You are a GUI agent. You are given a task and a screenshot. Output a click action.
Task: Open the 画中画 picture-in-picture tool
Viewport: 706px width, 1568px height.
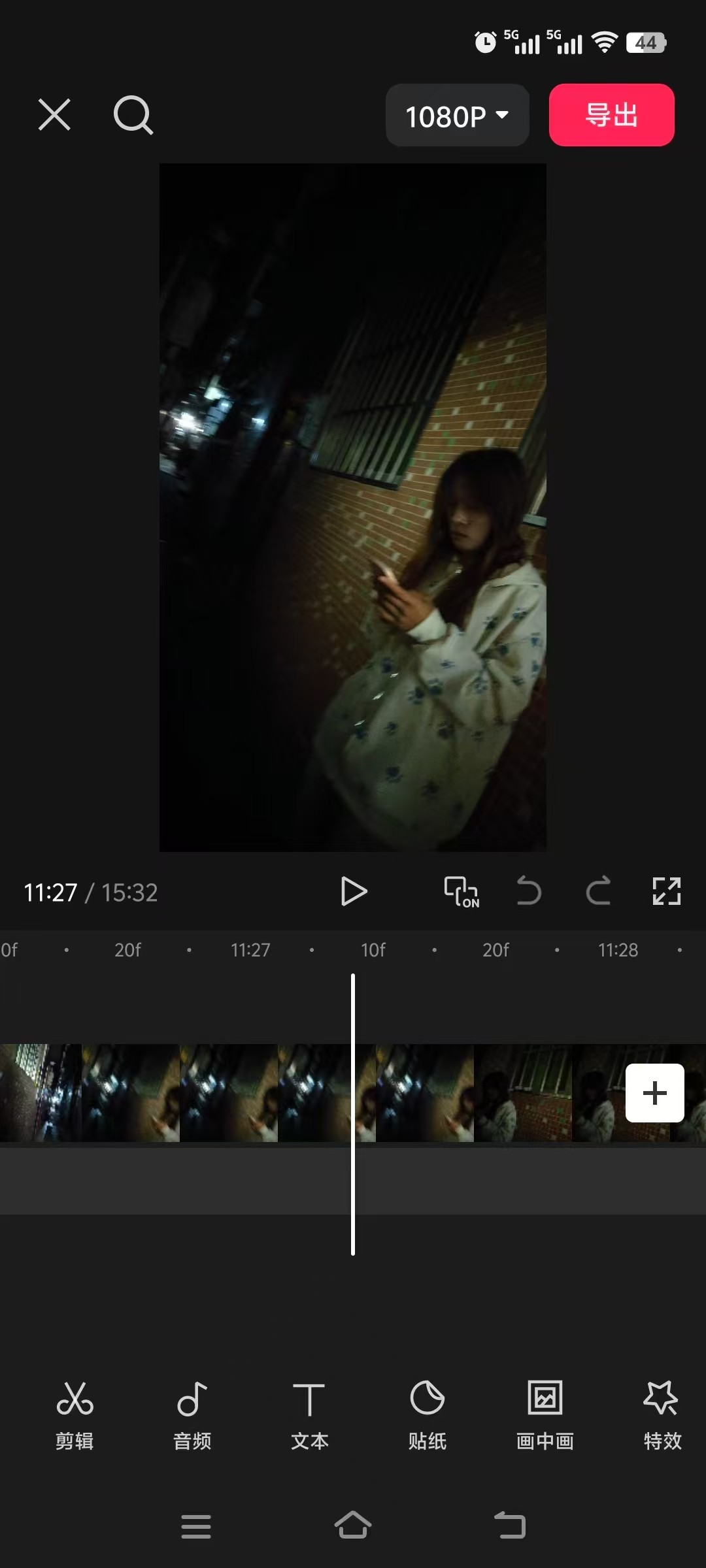click(x=545, y=1411)
